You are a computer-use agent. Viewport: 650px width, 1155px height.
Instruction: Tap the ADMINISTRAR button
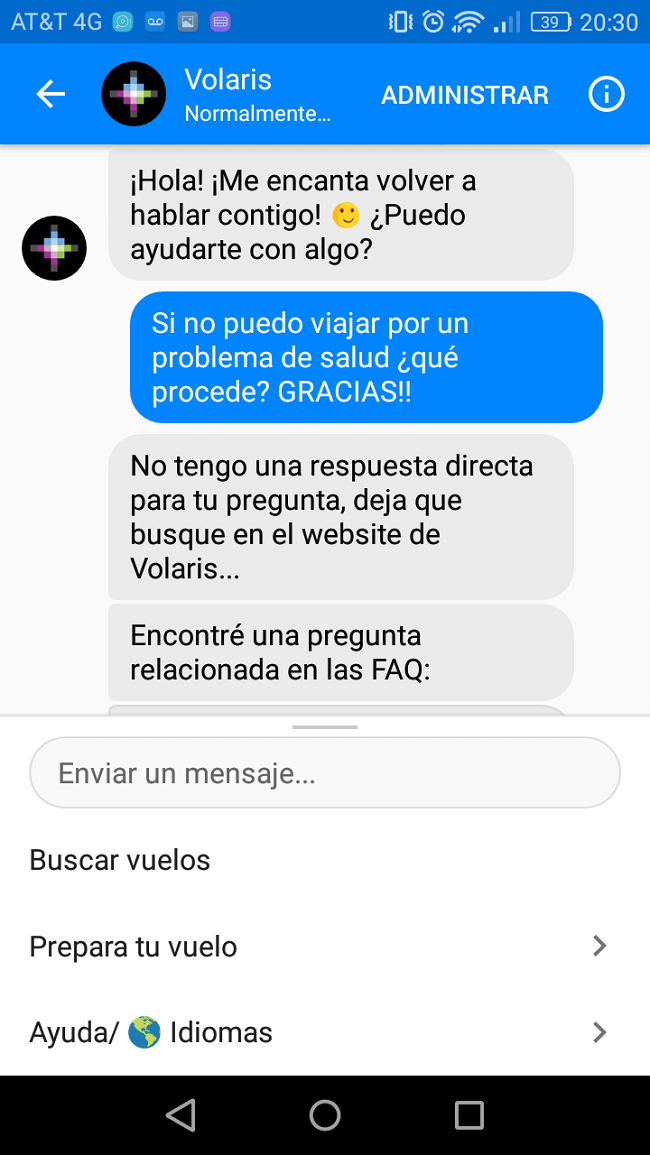tap(464, 95)
